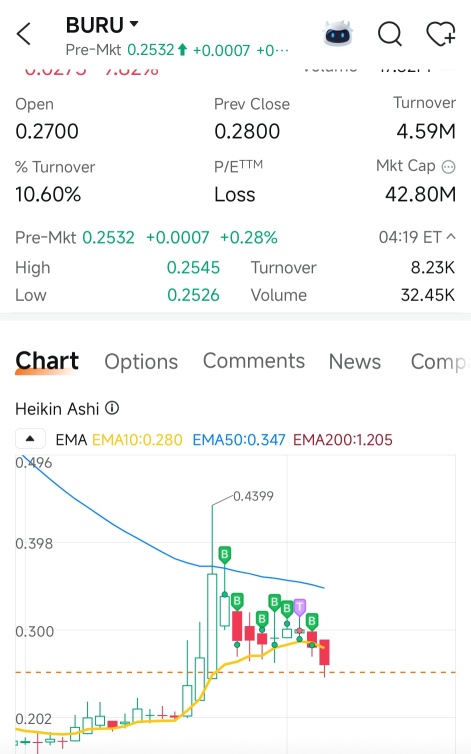471x754 pixels.
Task: Open the robot AI assistant icon
Action: pyautogui.click(x=338, y=34)
